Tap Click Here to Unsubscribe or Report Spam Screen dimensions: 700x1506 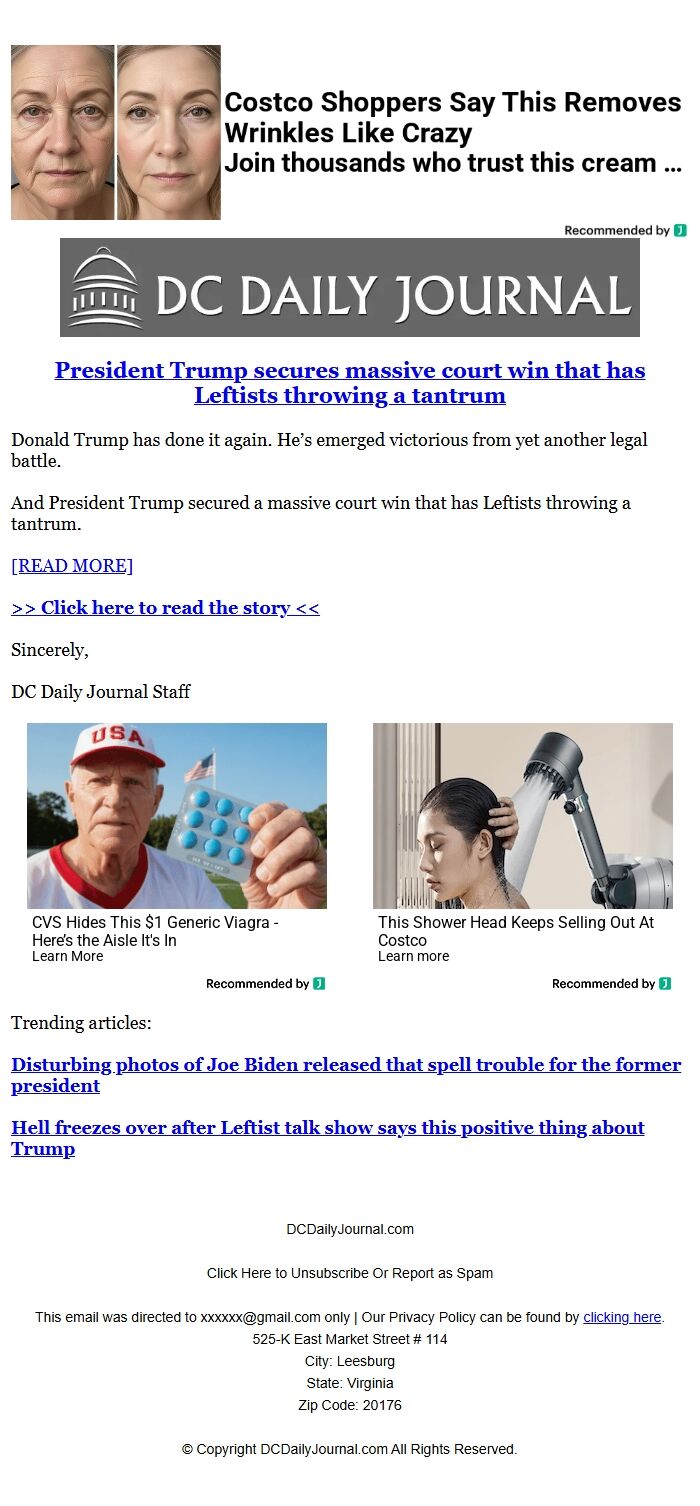(x=349, y=1273)
